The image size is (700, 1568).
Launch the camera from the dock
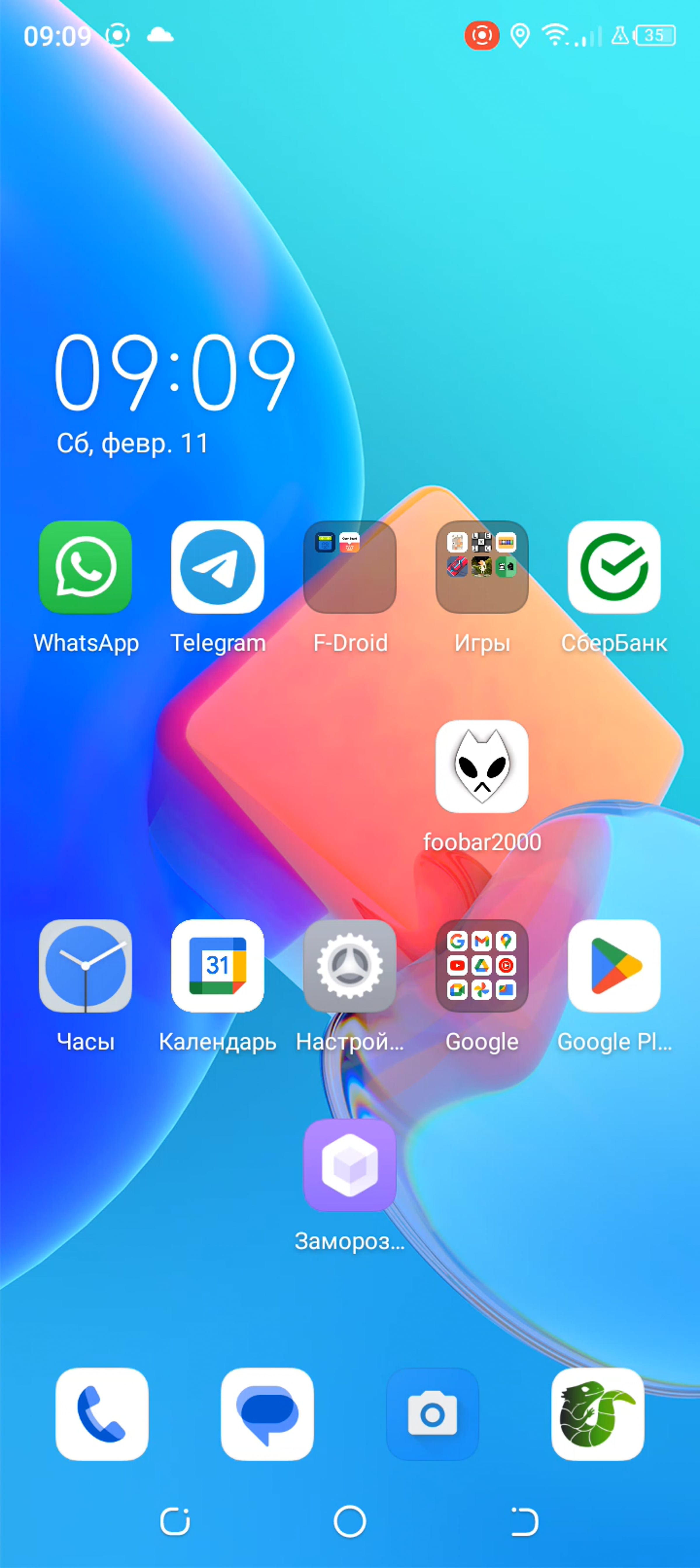tap(433, 1414)
